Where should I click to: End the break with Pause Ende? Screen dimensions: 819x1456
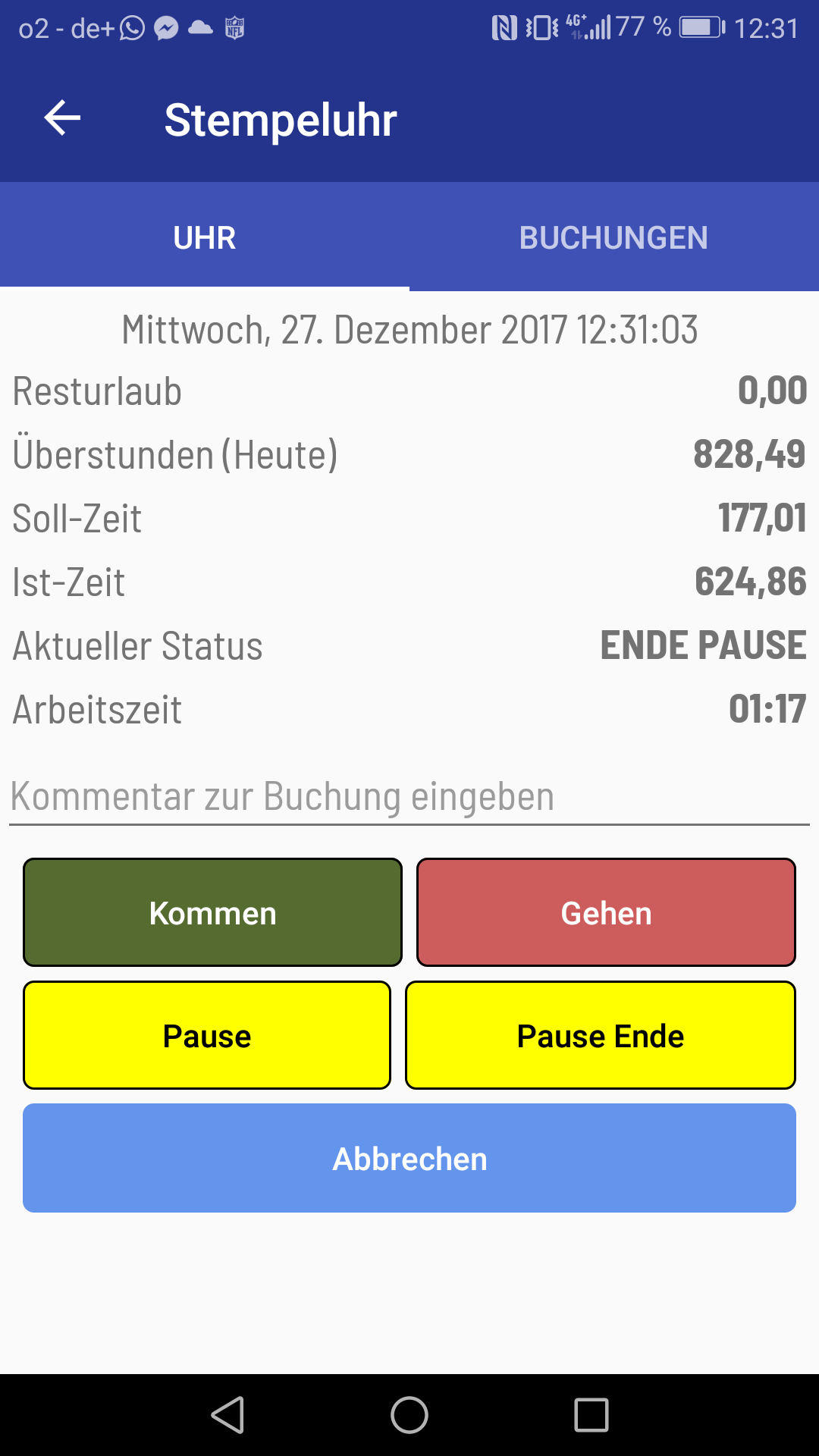(x=601, y=1035)
